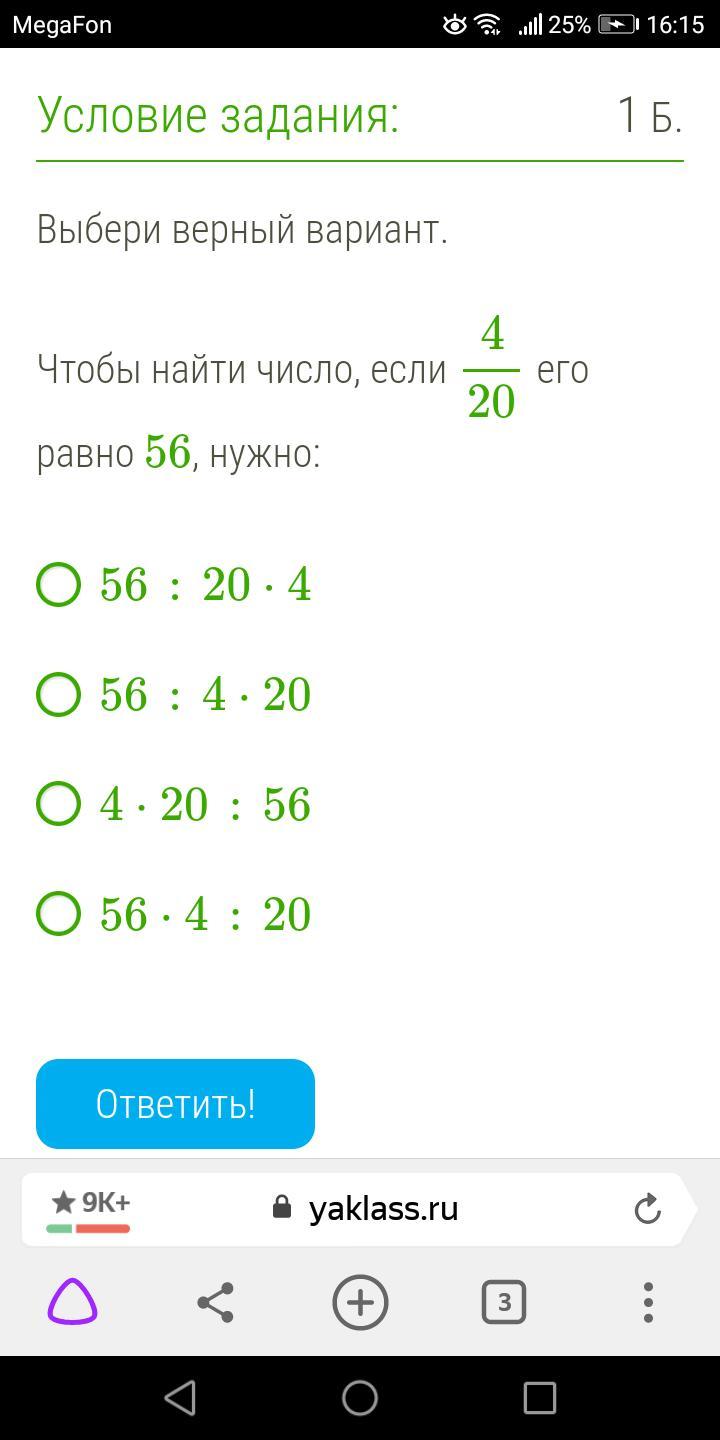Submit with the Ответить! button
Image resolution: width=720 pixels, height=1440 pixels.
(175, 1104)
